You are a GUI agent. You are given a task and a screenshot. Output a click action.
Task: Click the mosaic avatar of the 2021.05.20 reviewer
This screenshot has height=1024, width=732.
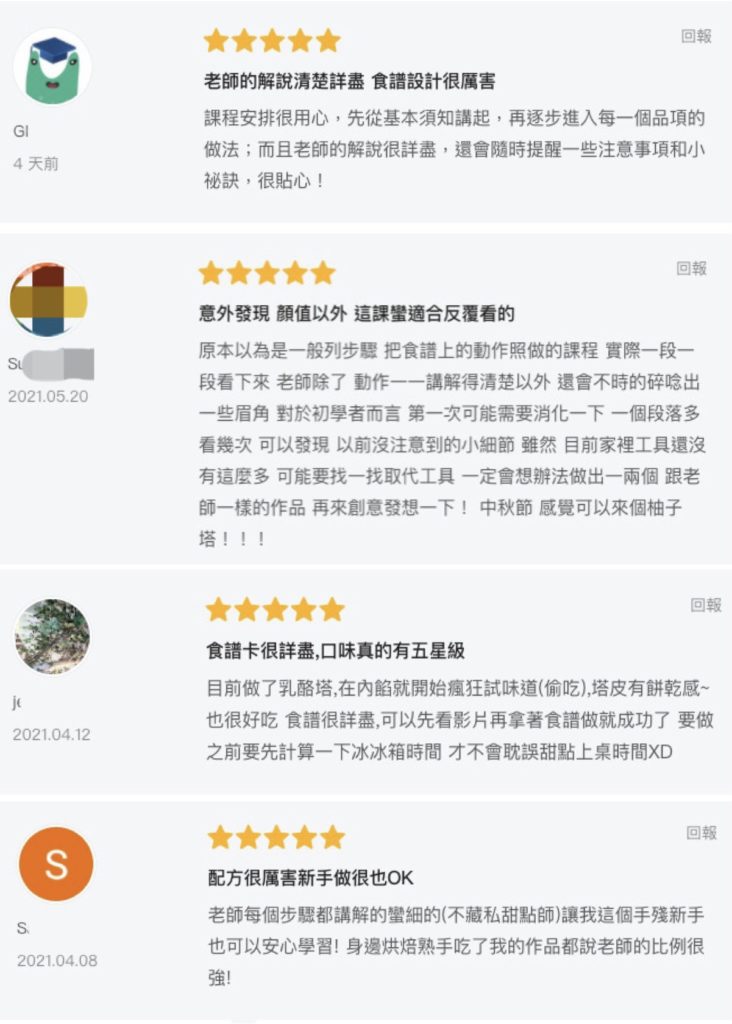[47, 300]
